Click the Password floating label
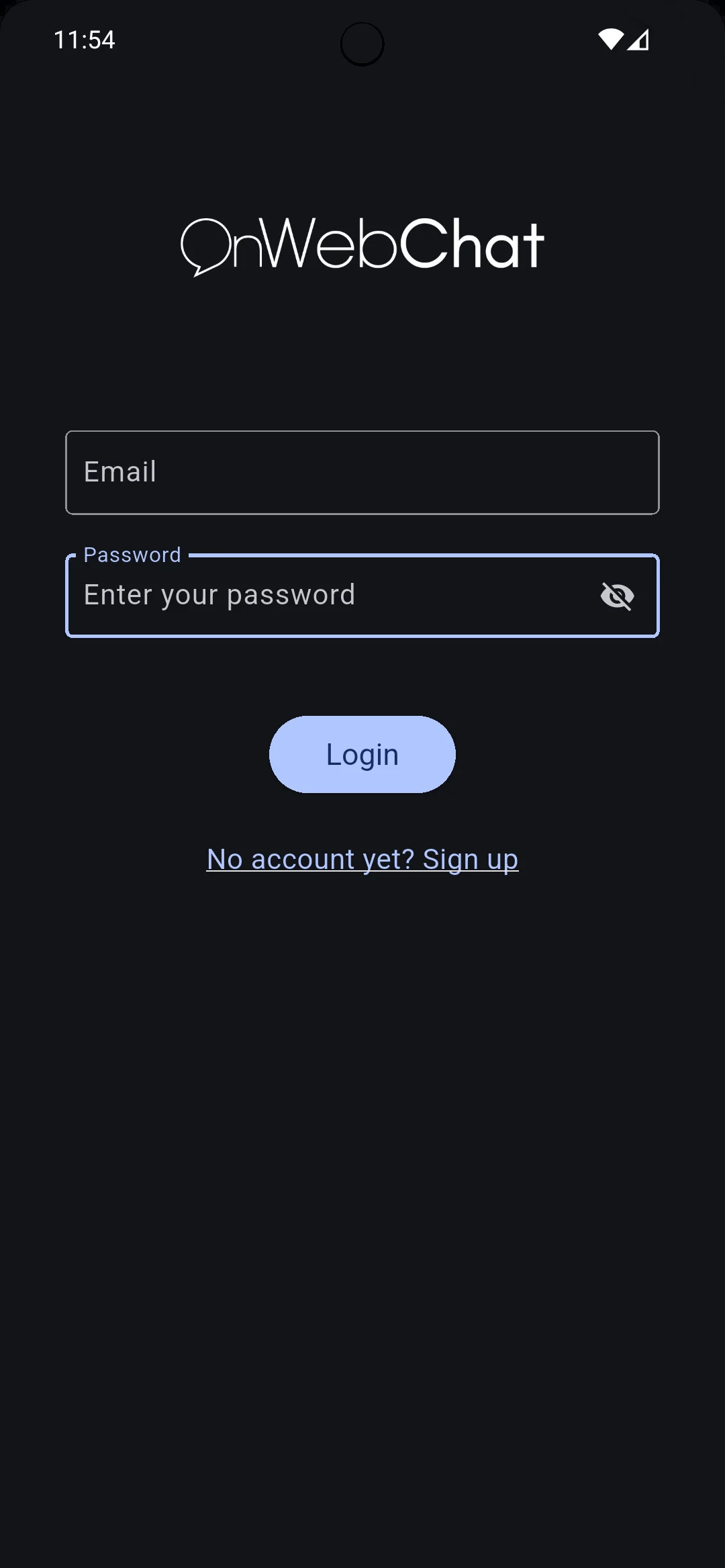The image size is (725, 1568). 132,555
